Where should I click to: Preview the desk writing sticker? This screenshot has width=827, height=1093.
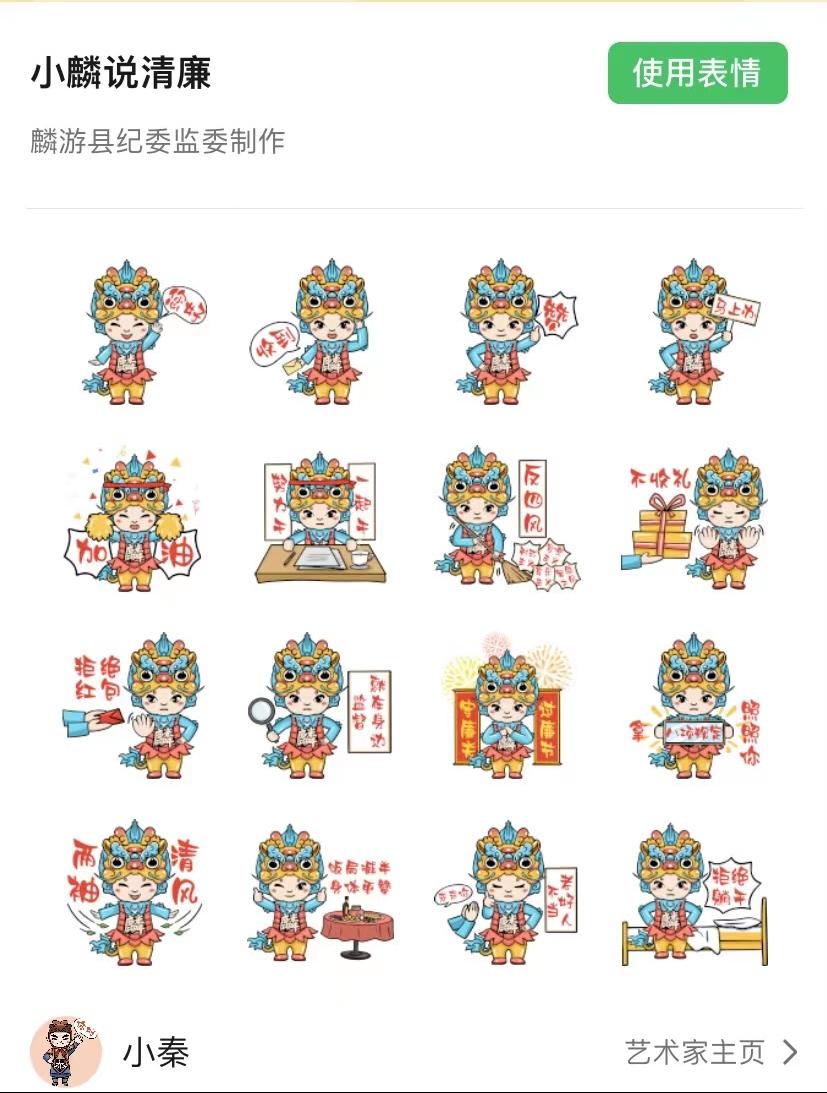coord(319,520)
